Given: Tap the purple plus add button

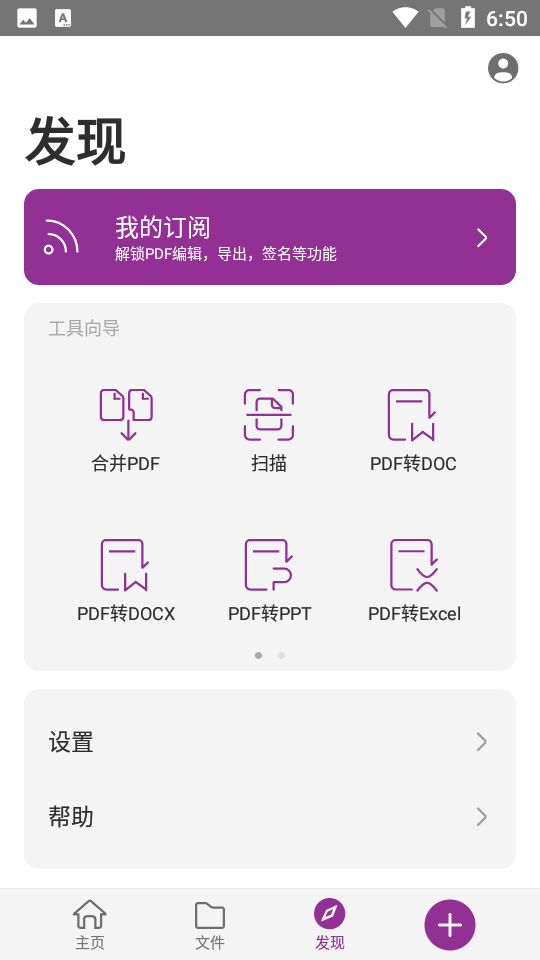Looking at the screenshot, I should tap(450, 924).
